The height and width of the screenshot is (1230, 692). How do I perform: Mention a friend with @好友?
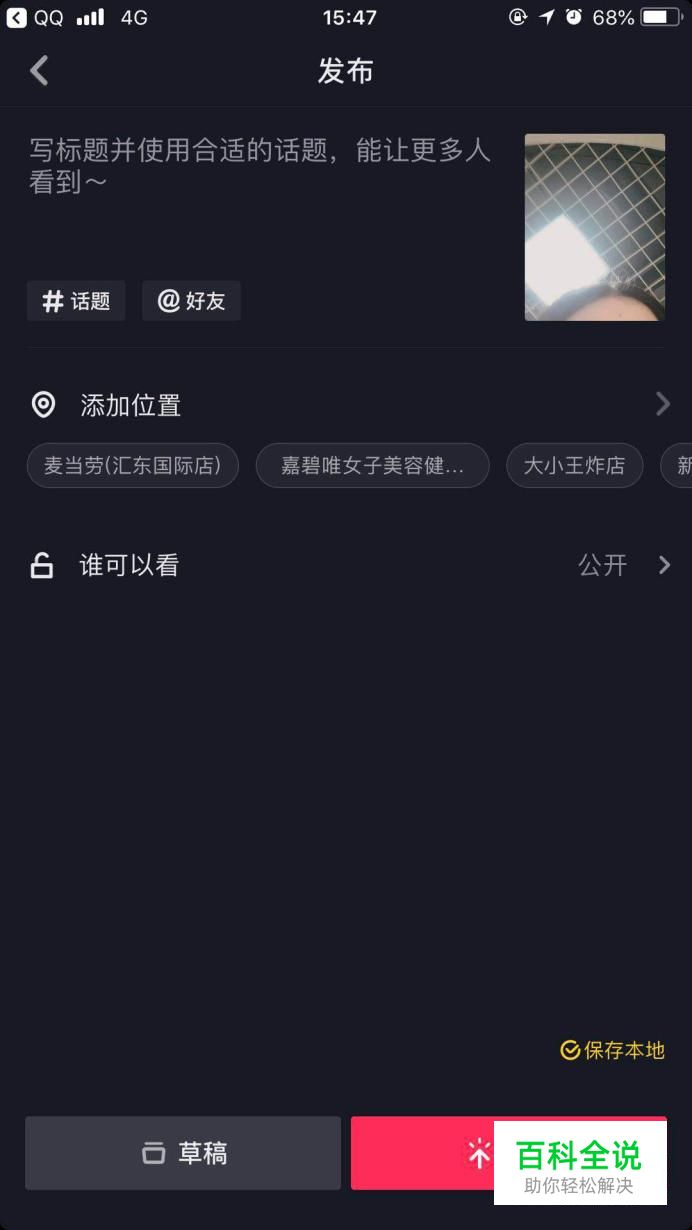tap(191, 301)
